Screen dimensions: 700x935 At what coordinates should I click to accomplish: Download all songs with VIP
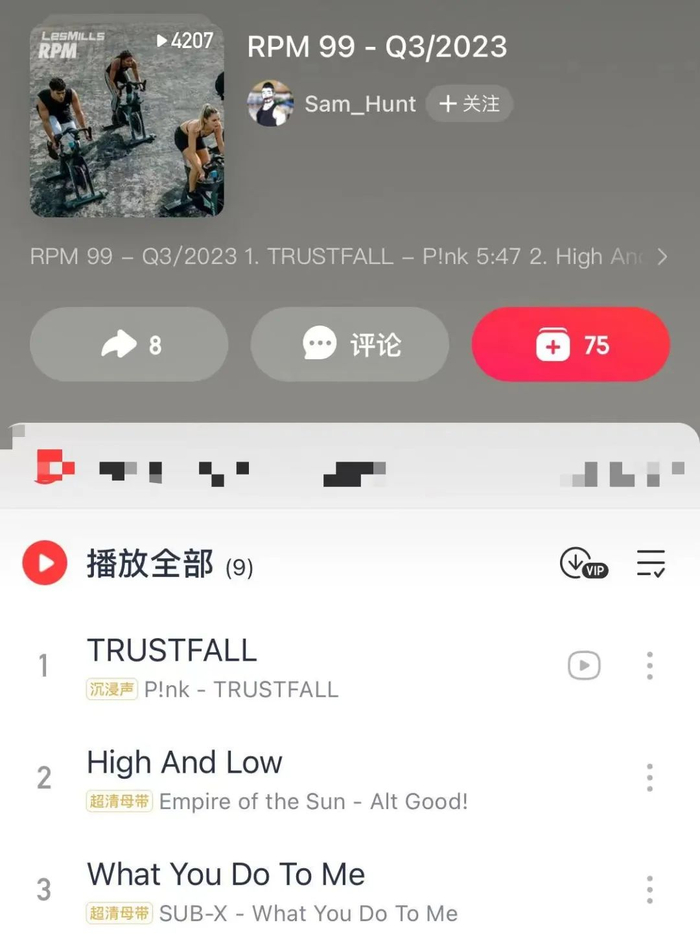(583, 564)
